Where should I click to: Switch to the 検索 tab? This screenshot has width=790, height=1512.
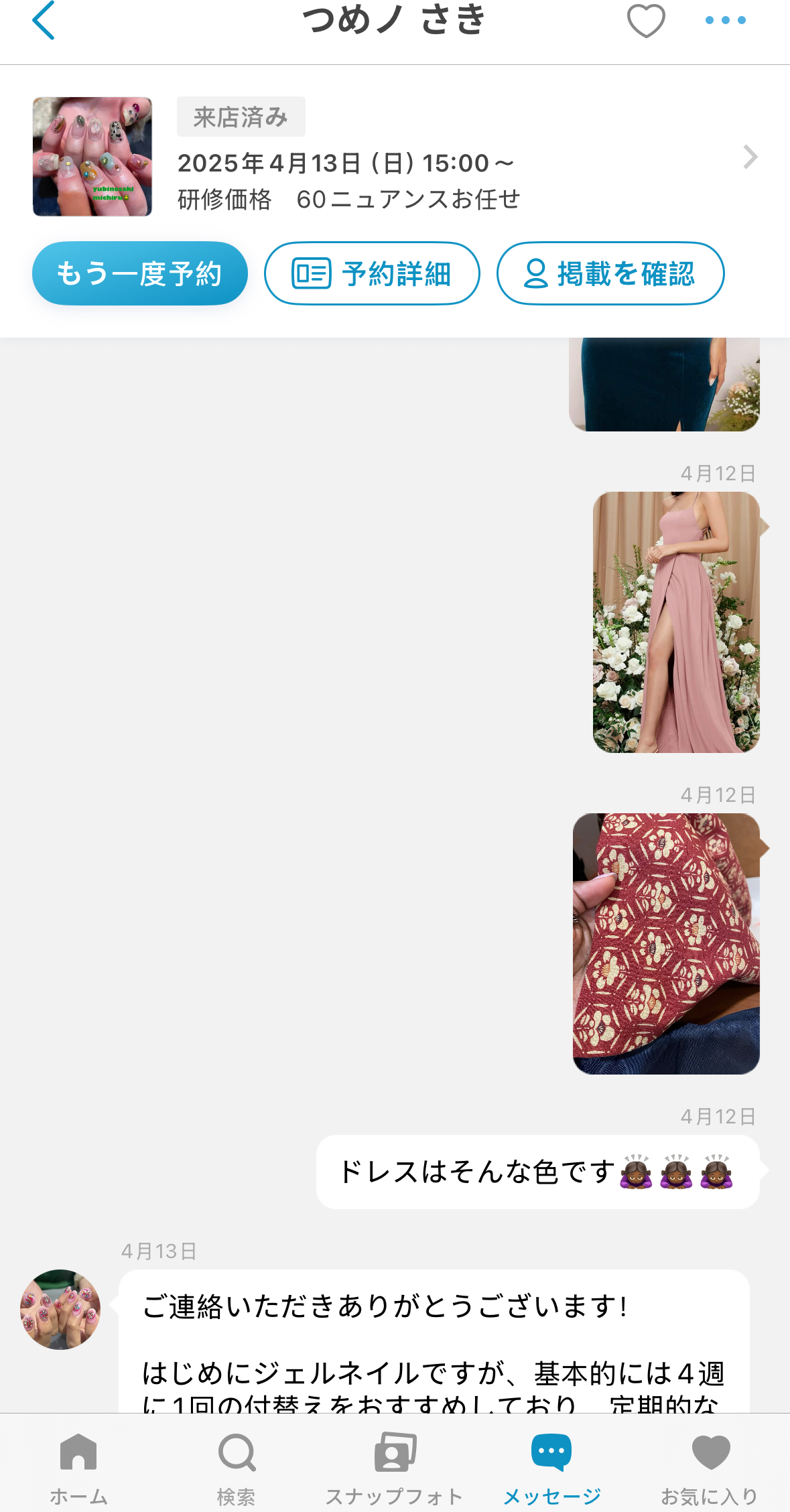coord(237,1467)
